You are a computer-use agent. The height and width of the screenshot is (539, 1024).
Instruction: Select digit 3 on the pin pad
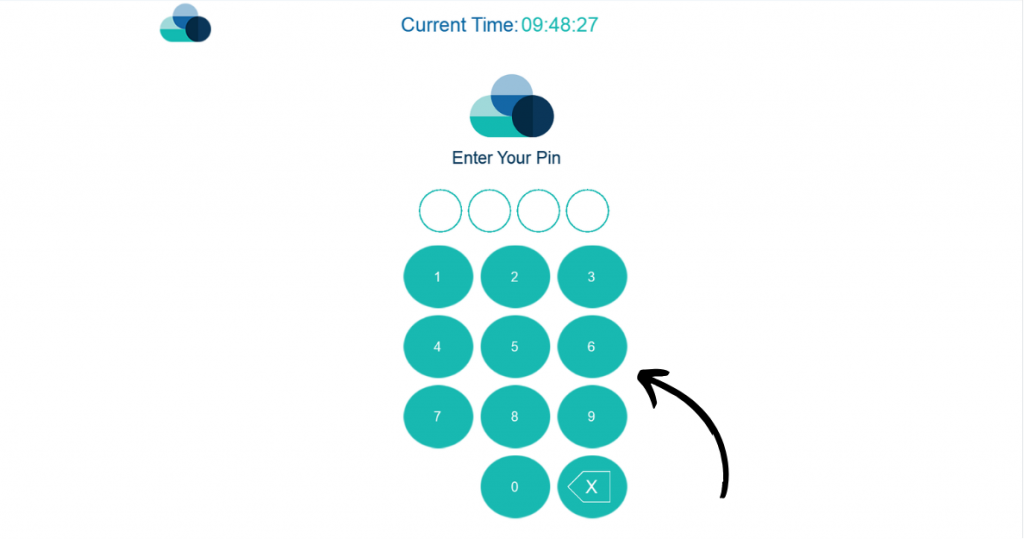point(591,277)
